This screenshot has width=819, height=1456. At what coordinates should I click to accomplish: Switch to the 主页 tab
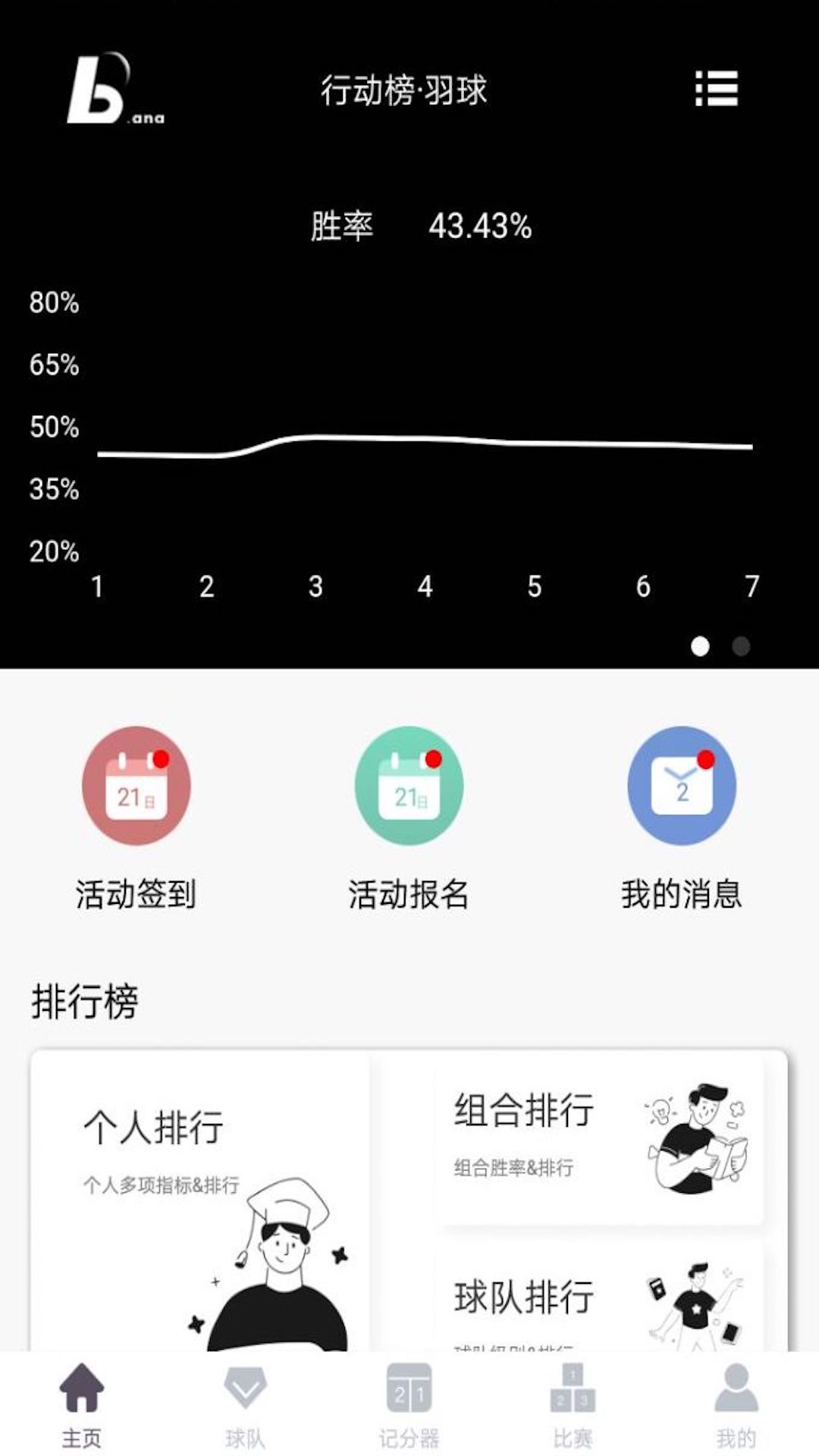81,1403
